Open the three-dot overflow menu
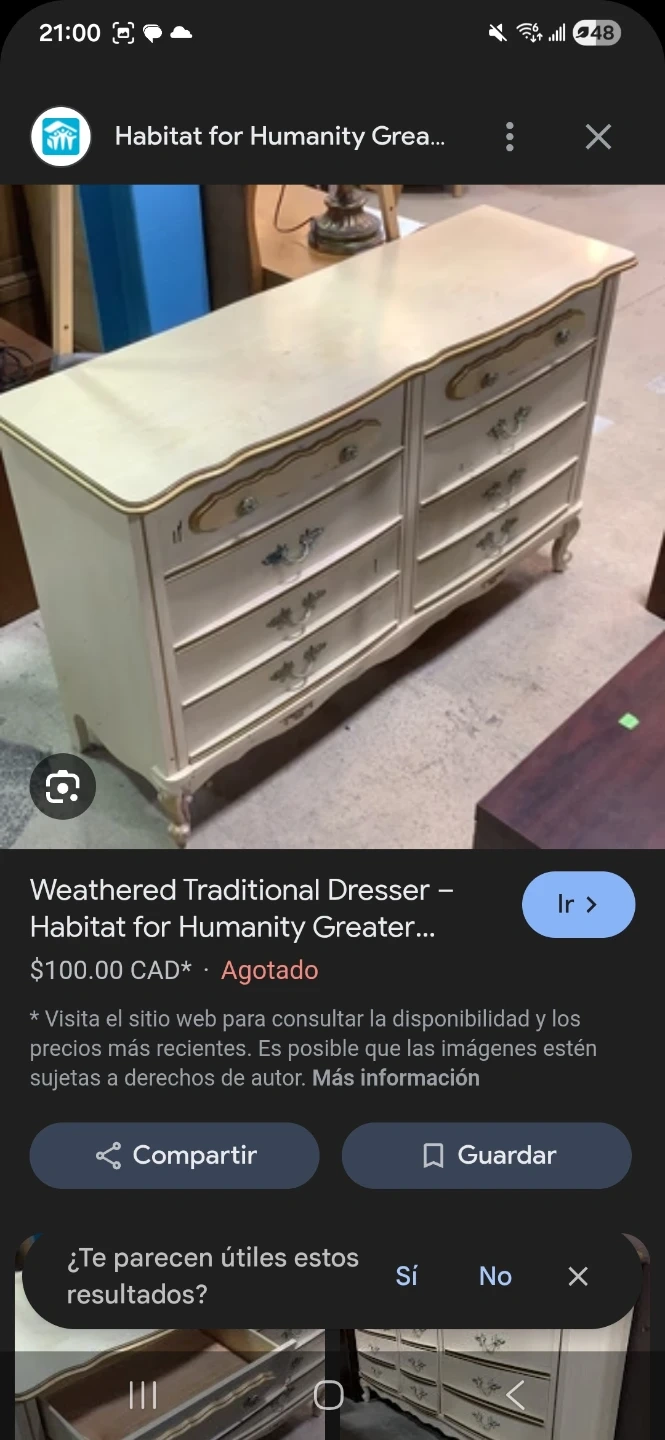Screen dimensions: 665x1440 click(510, 137)
